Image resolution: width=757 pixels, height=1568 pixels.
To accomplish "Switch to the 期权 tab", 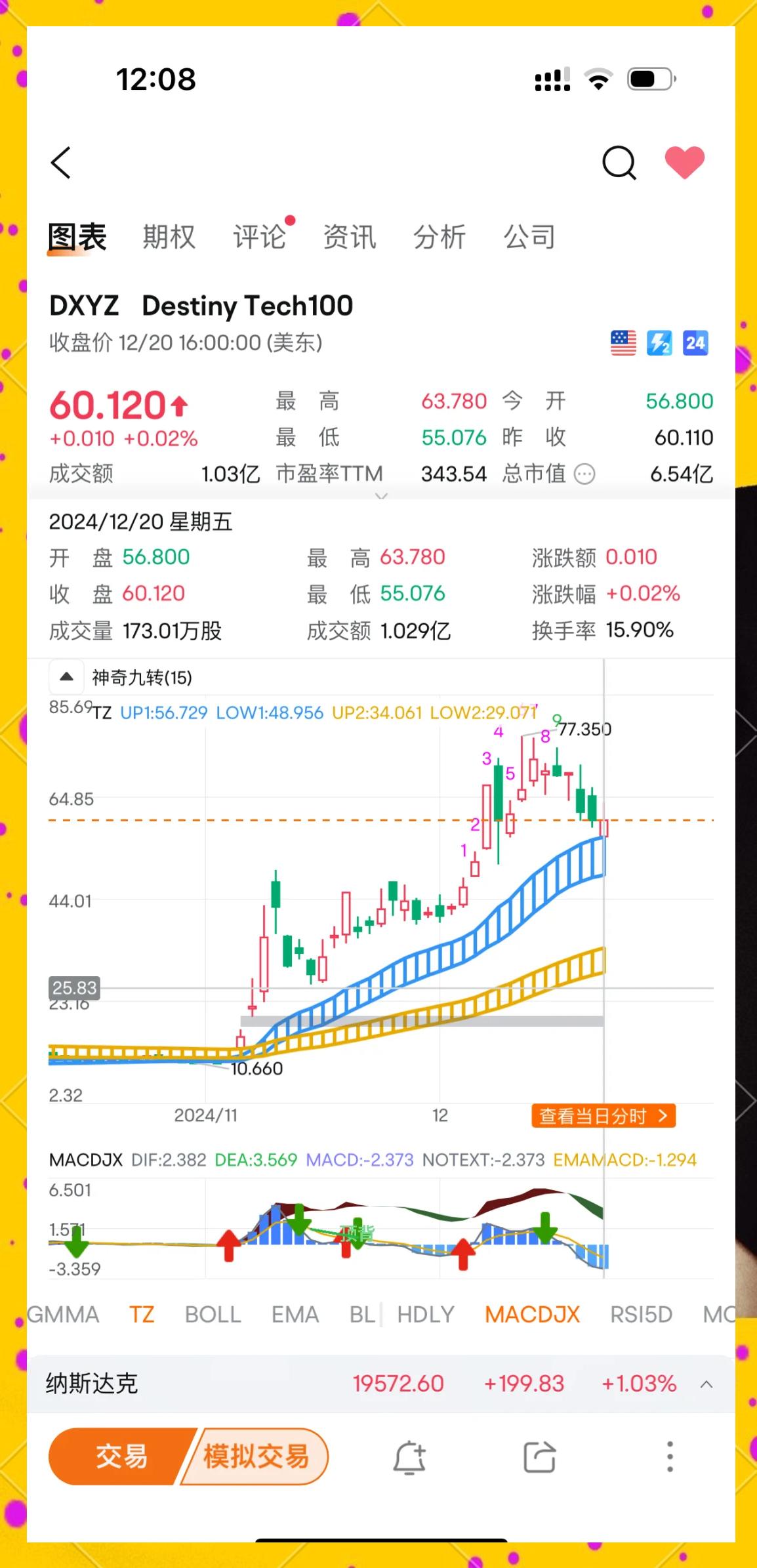I will click(x=168, y=237).
